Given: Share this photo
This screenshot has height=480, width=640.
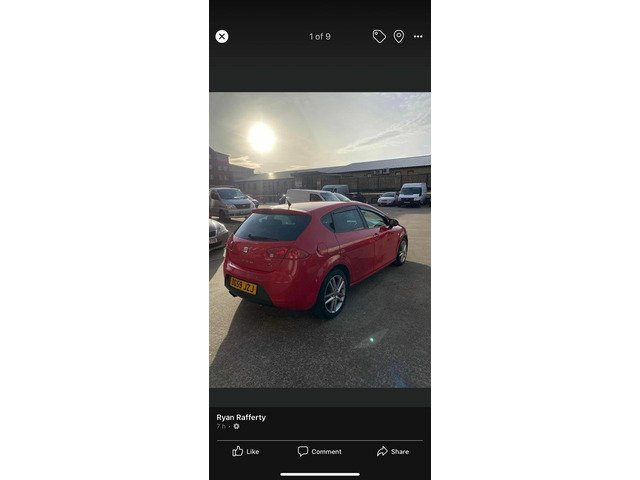Looking at the screenshot, I should pos(392,451).
